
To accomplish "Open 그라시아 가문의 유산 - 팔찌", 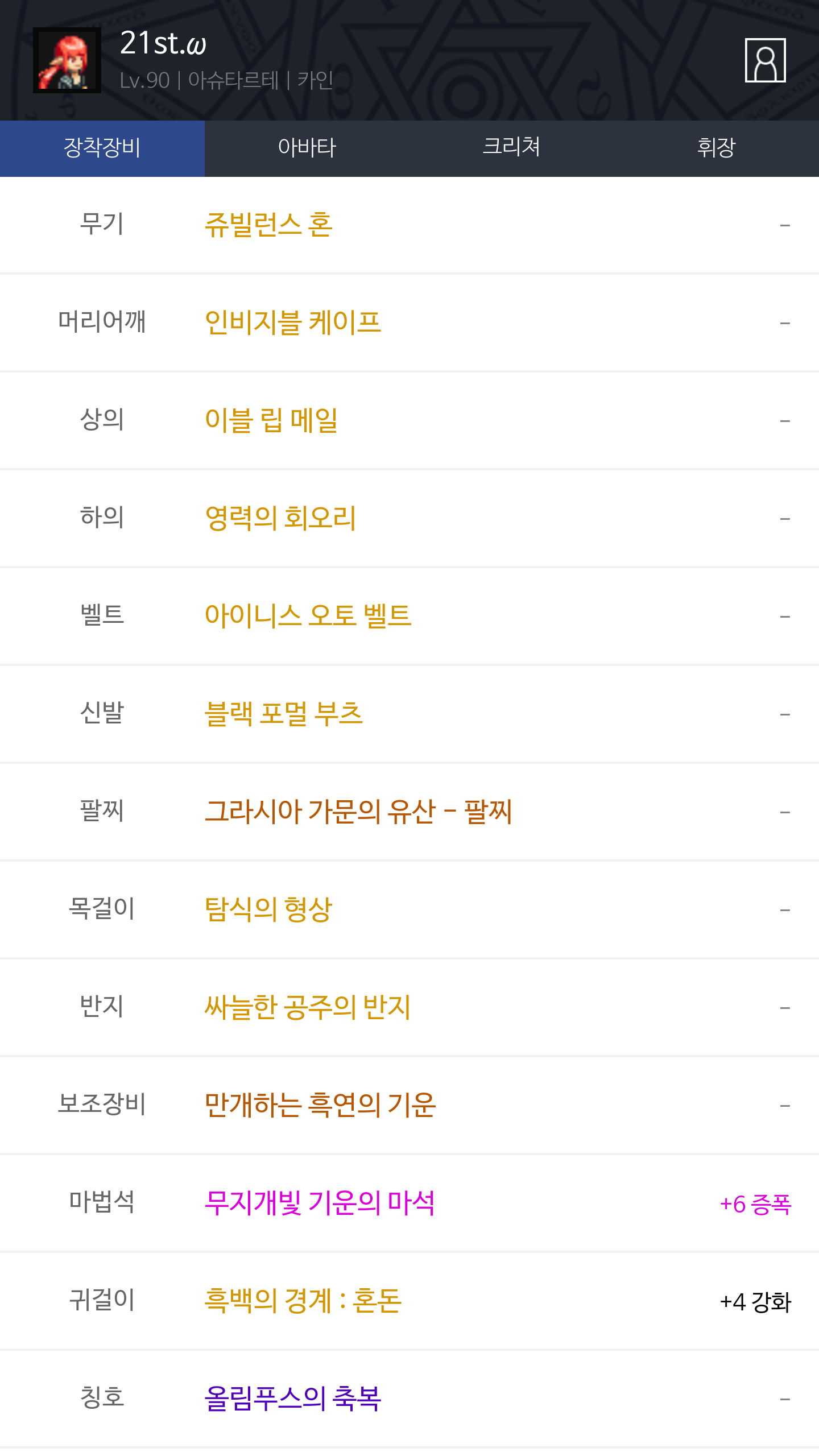I will [358, 812].
